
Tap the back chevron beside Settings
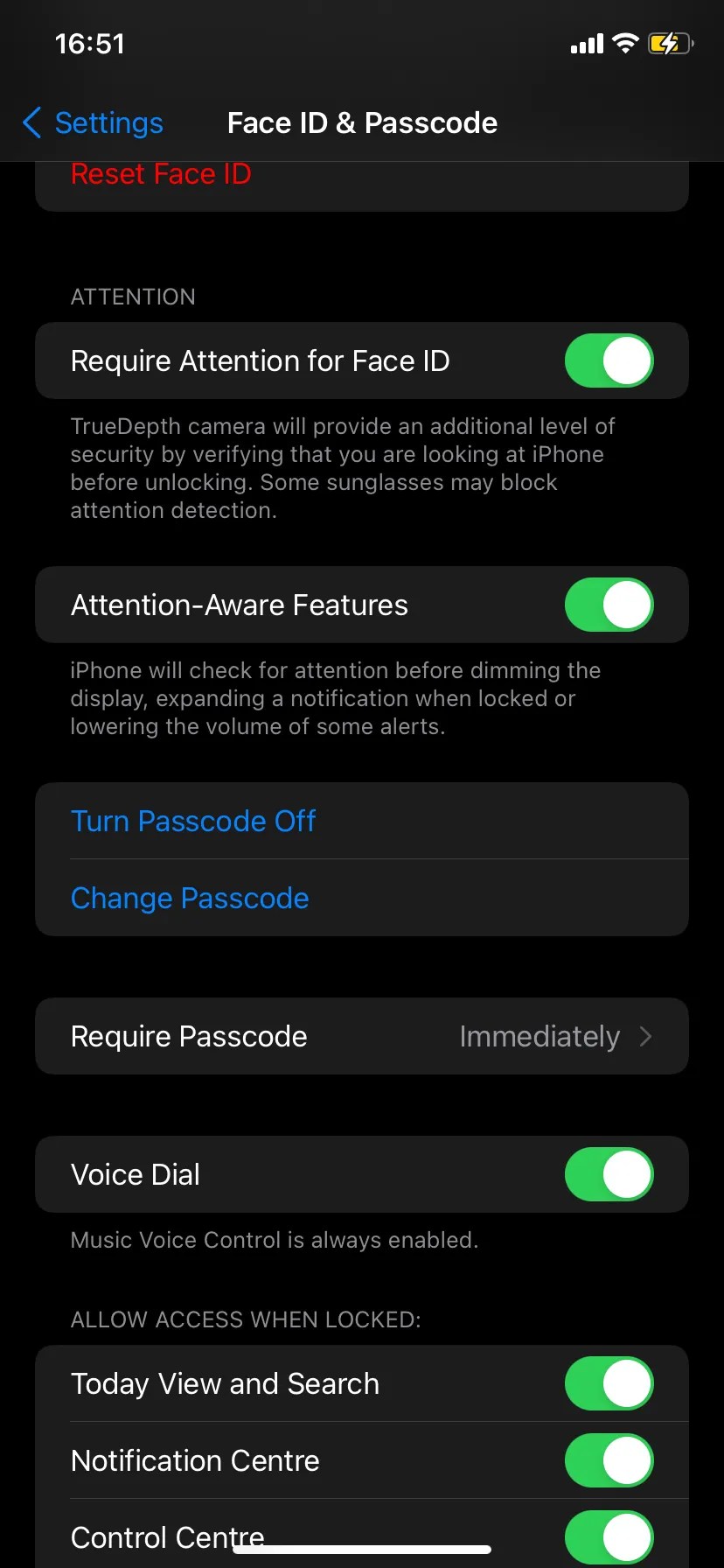31,123
